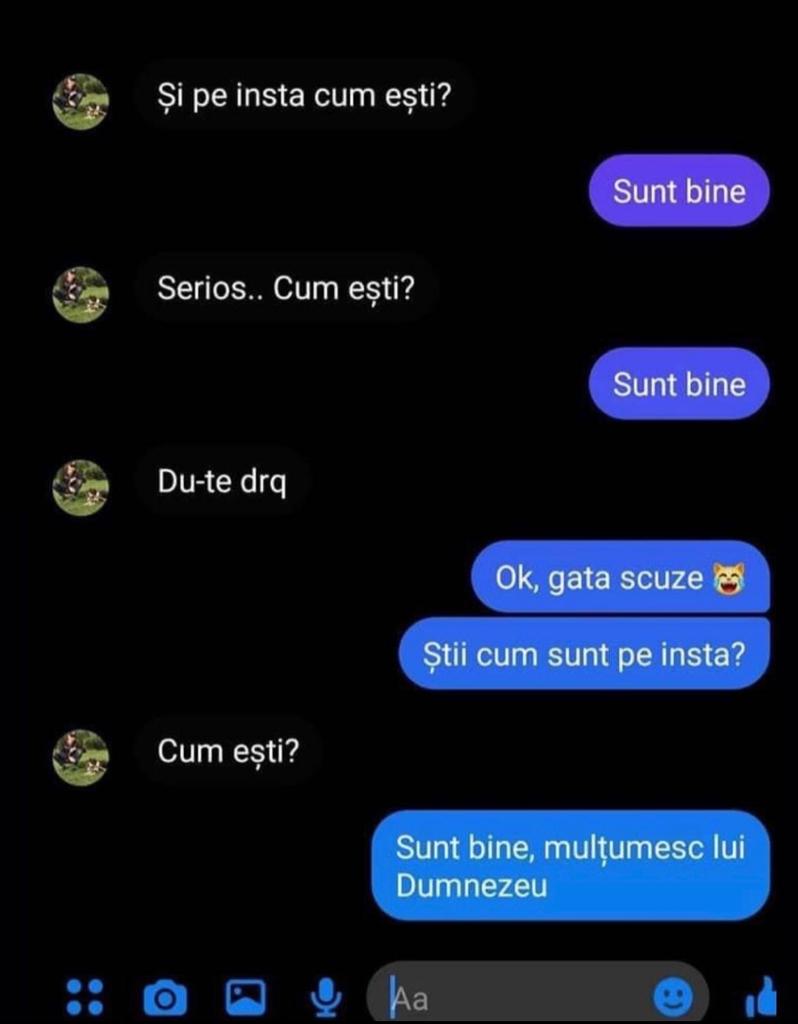Open sender's avatar next to 'Cum ești?'
This screenshot has height=1024, width=798.
coord(81,757)
